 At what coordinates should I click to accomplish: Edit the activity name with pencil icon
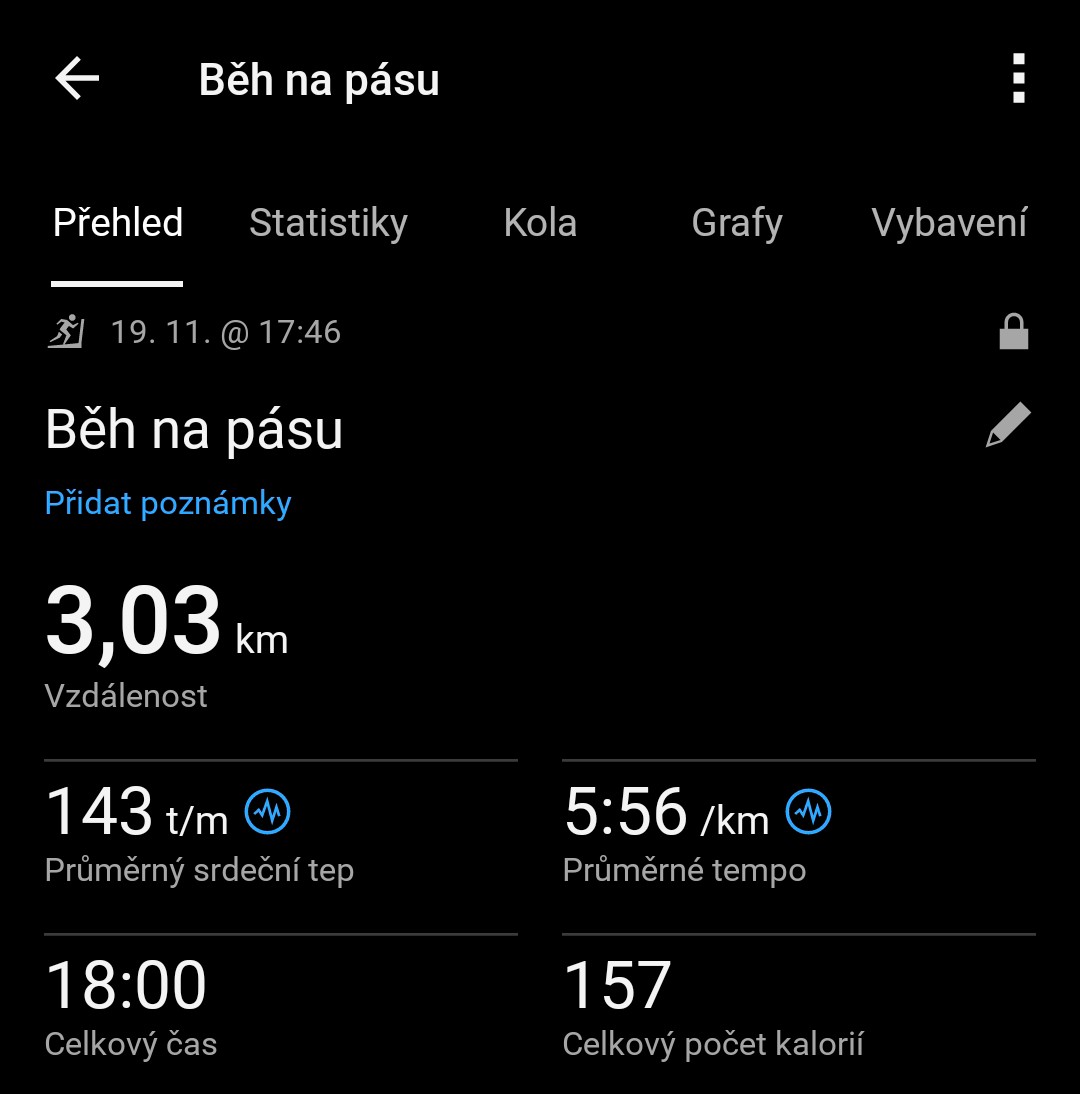click(x=1007, y=426)
